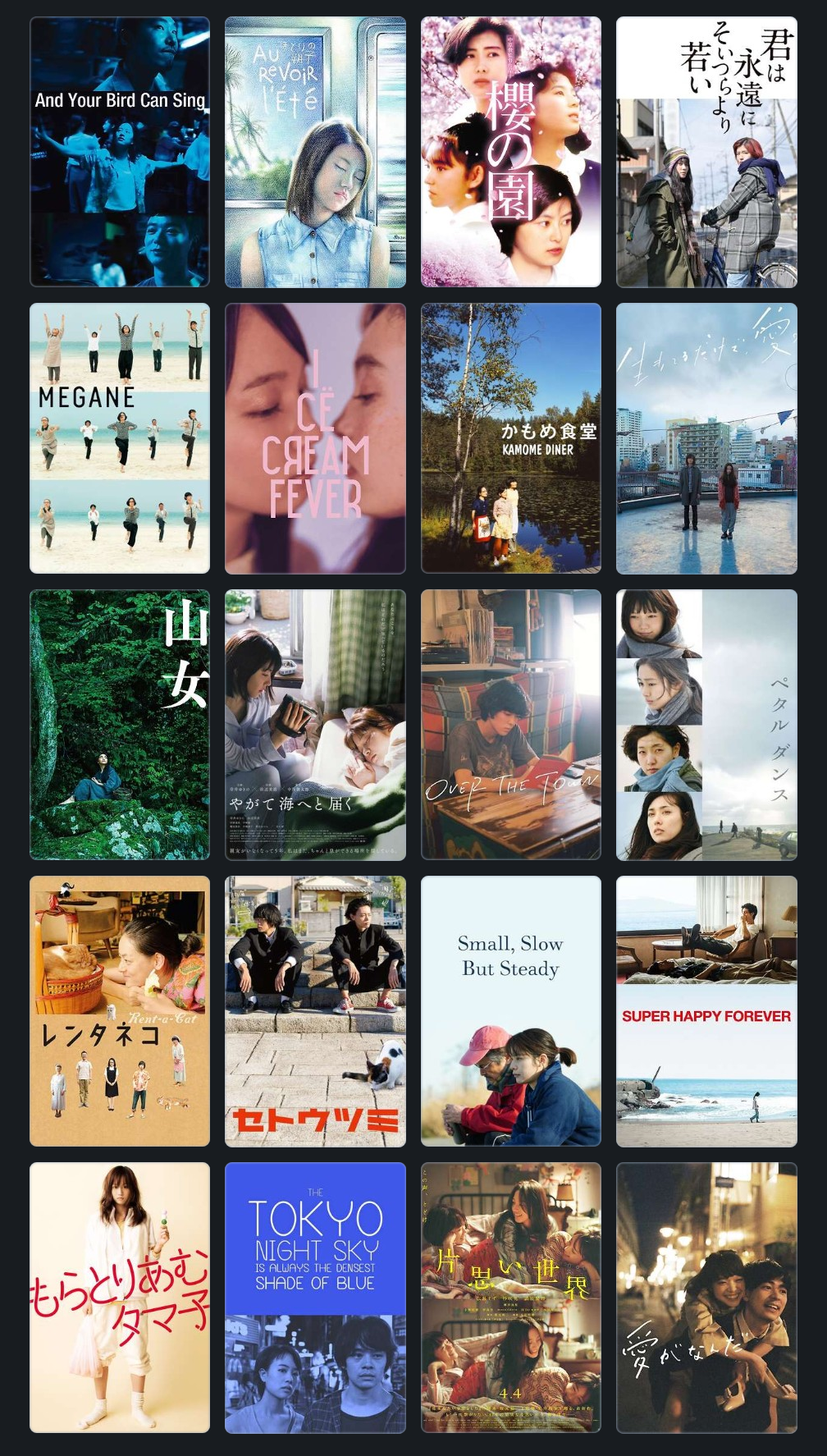This screenshot has width=827, height=1456.
Task: View the 愛がなんだ film tile
Action: click(706, 1298)
